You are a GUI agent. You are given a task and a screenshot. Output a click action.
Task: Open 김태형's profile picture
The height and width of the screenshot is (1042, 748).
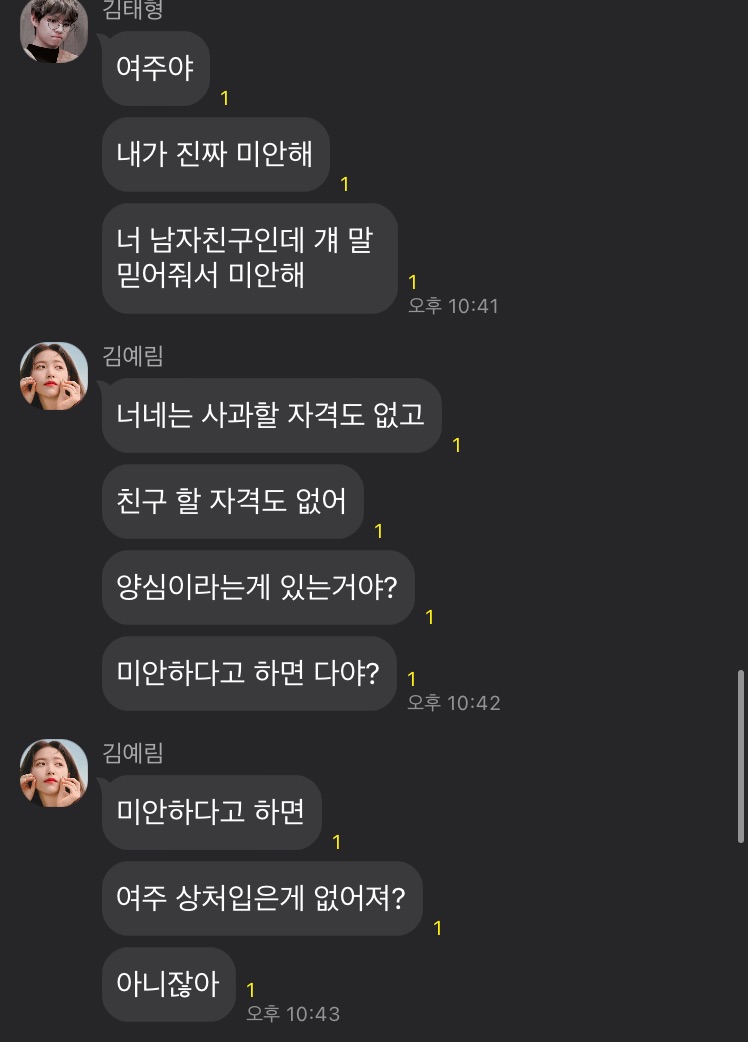point(54,32)
